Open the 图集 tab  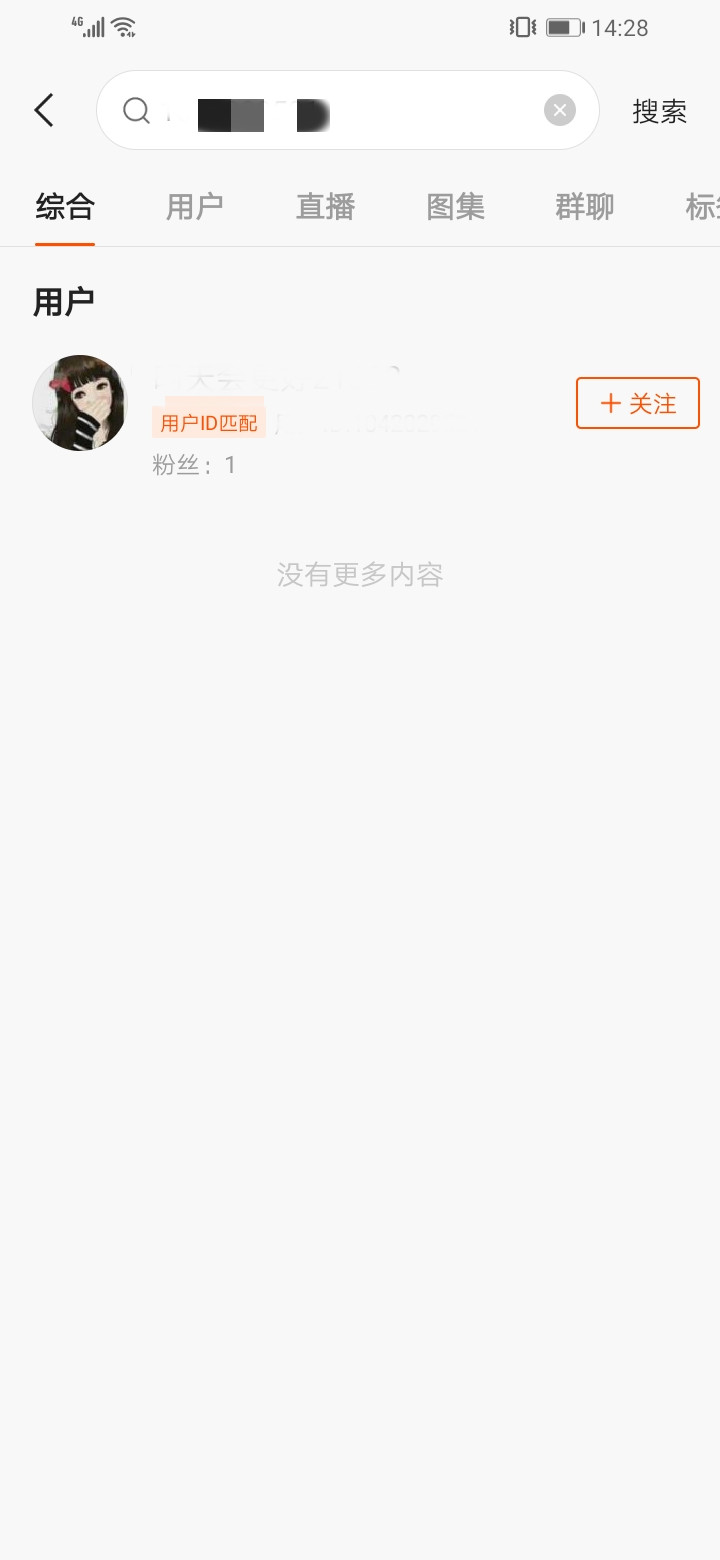[455, 207]
